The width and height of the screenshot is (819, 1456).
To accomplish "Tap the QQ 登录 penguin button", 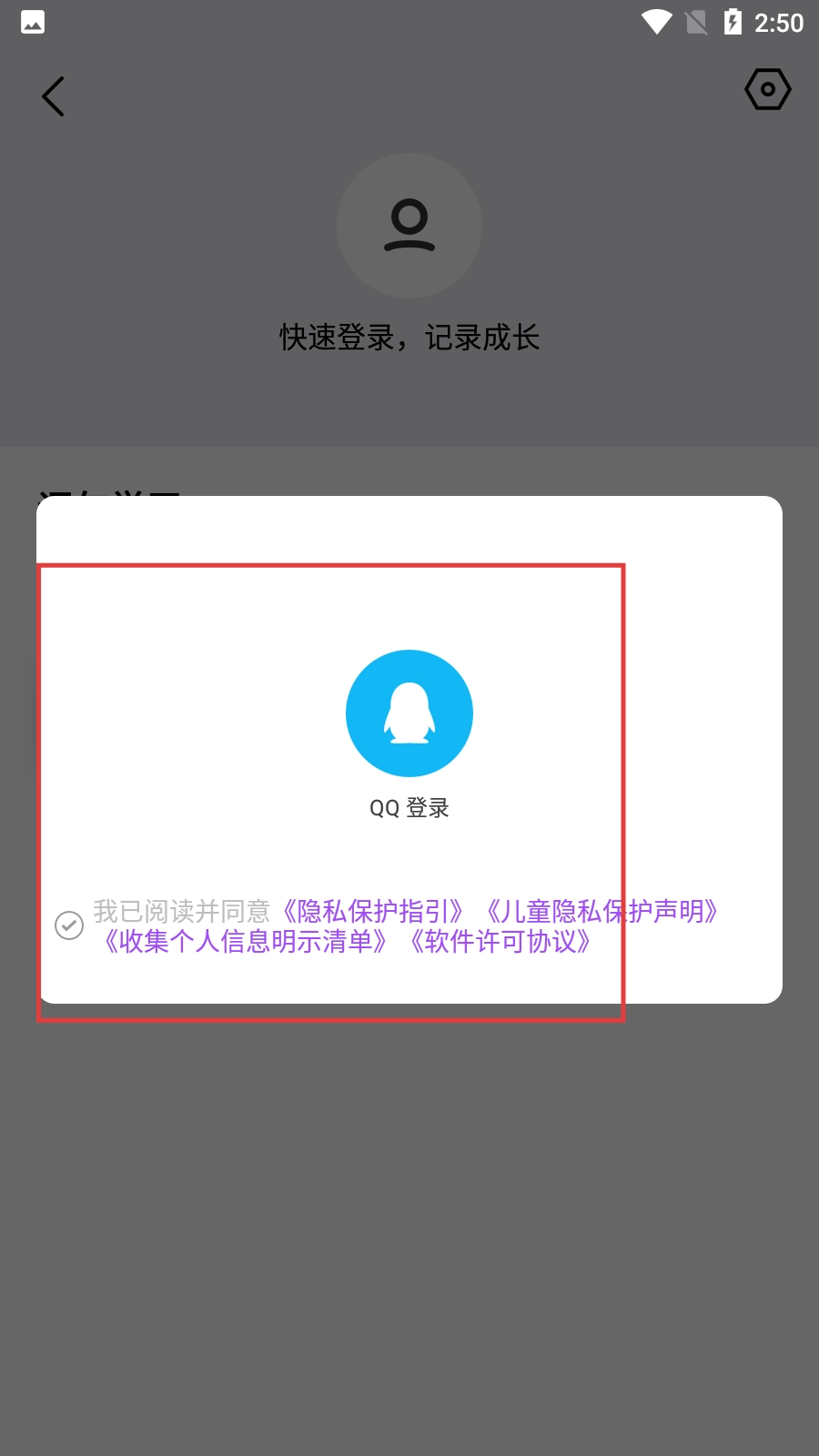I will [x=409, y=713].
